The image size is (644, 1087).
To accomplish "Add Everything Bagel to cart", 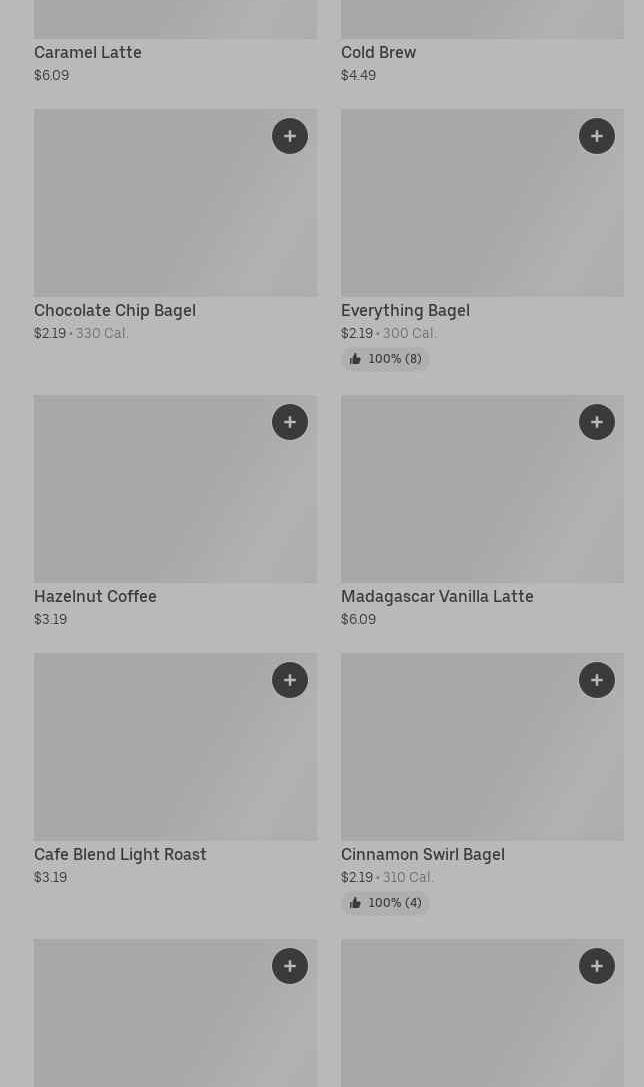I will pyautogui.click(x=597, y=136).
